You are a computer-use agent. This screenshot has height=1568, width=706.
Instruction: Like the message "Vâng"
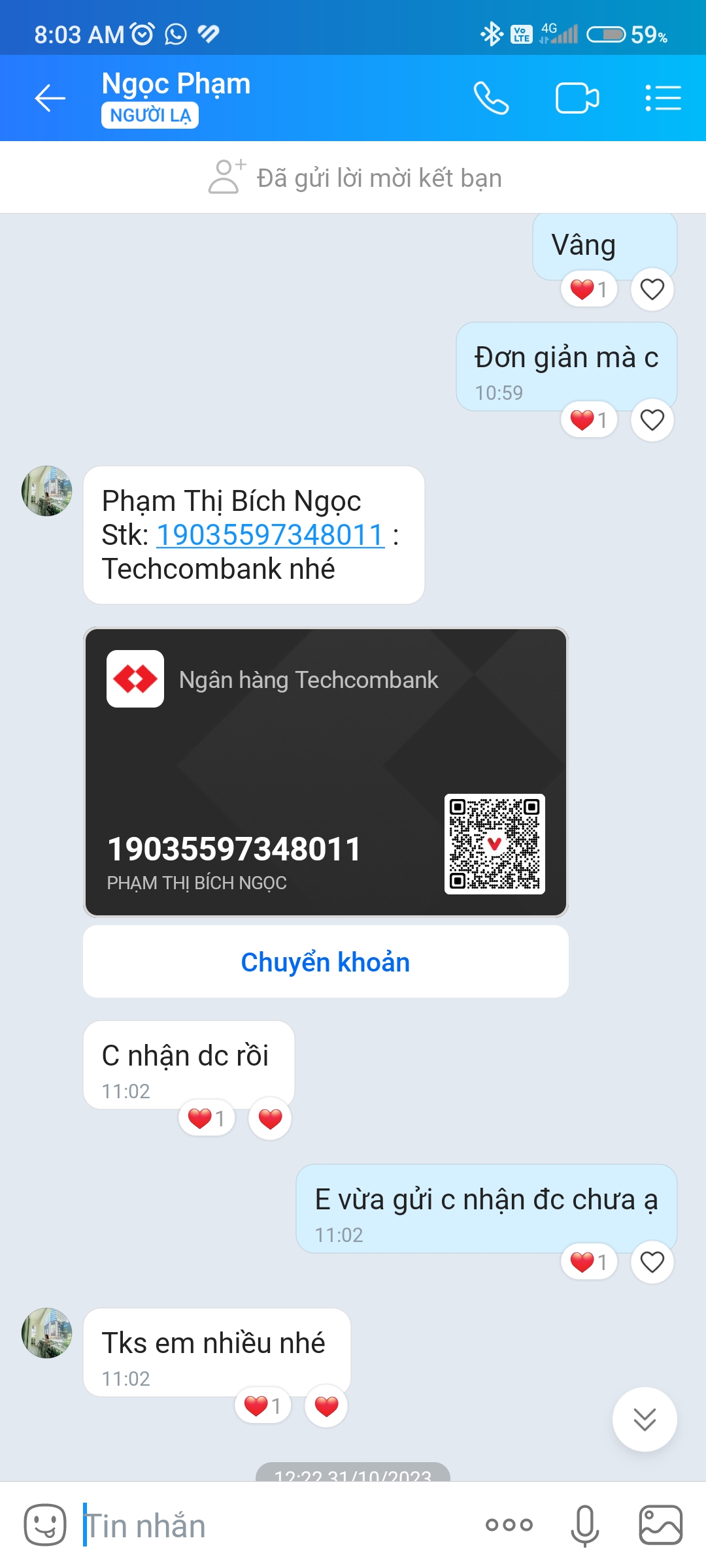point(652,289)
